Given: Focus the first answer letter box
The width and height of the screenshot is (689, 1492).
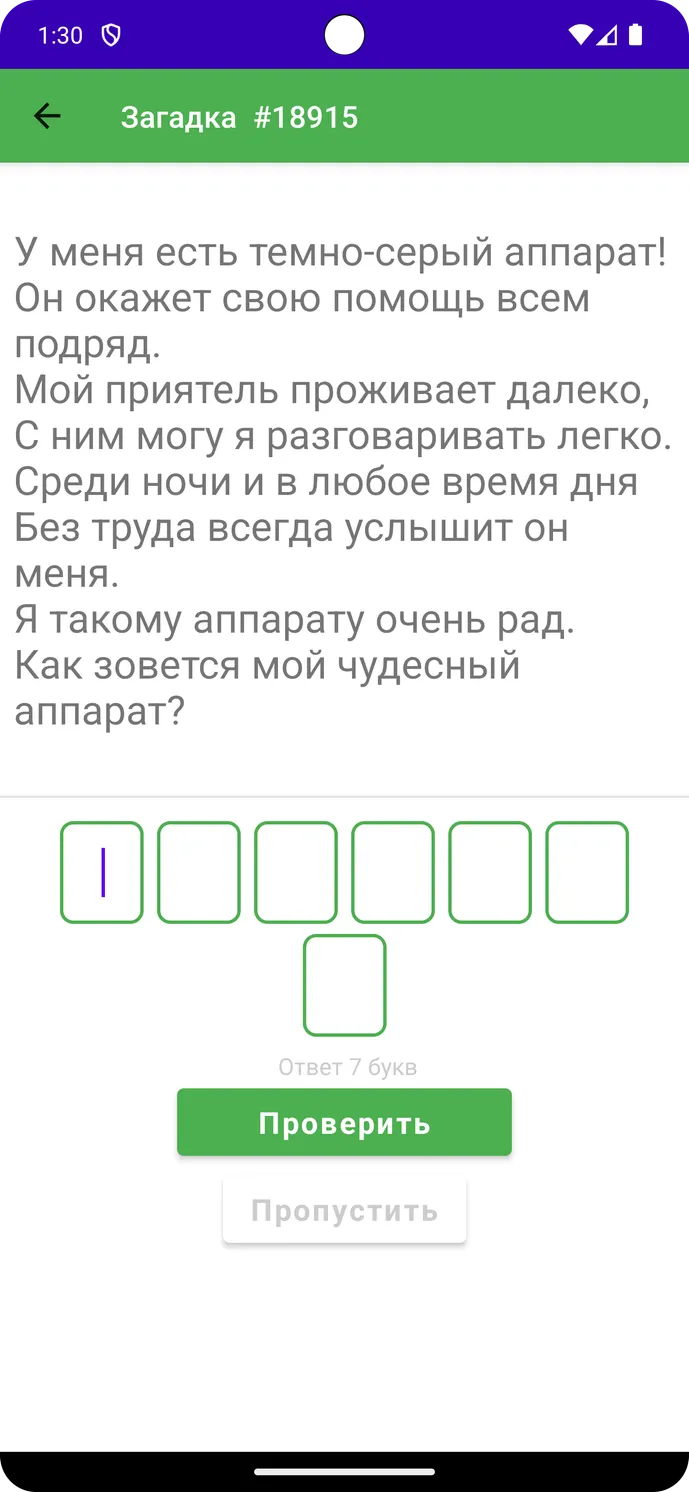Looking at the screenshot, I should [x=102, y=872].
